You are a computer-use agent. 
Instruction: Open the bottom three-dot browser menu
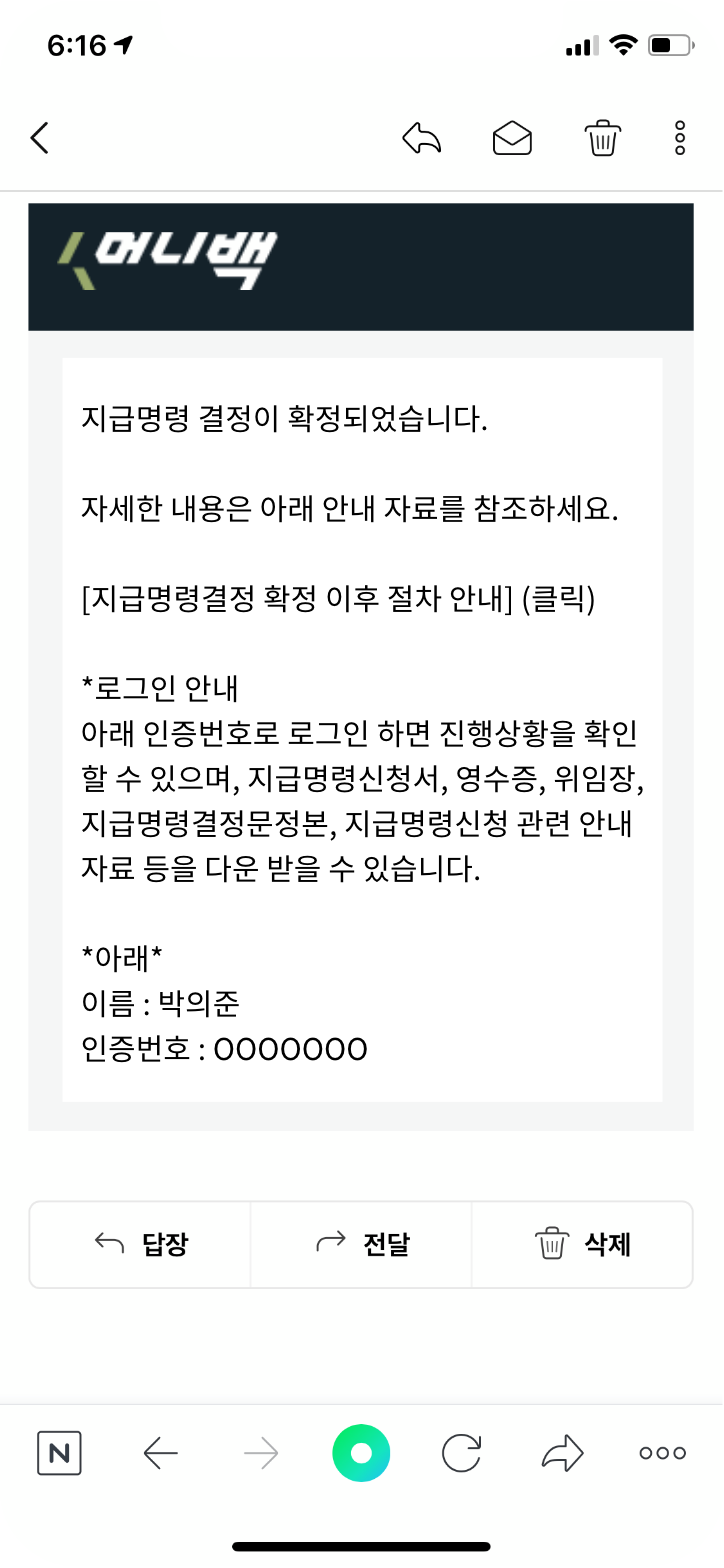[663, 1453]
